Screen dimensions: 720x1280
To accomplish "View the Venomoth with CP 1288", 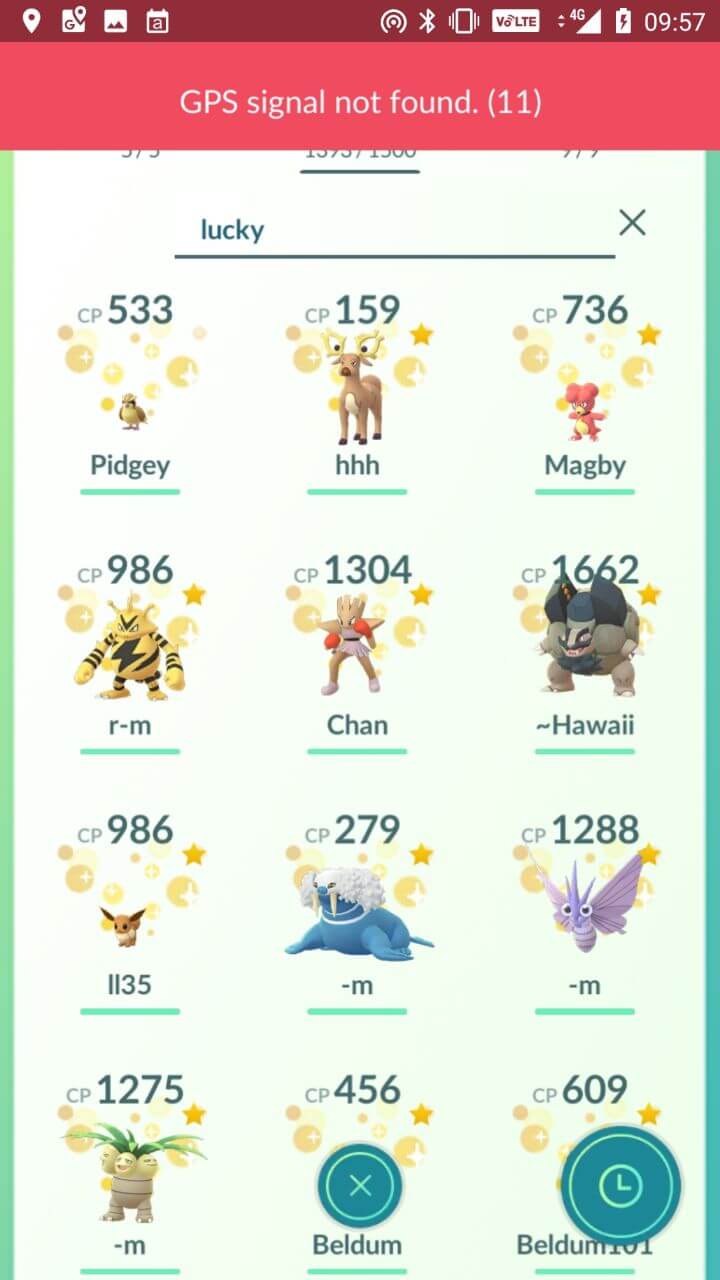I will pyautogui.click(x=585, y=912).
